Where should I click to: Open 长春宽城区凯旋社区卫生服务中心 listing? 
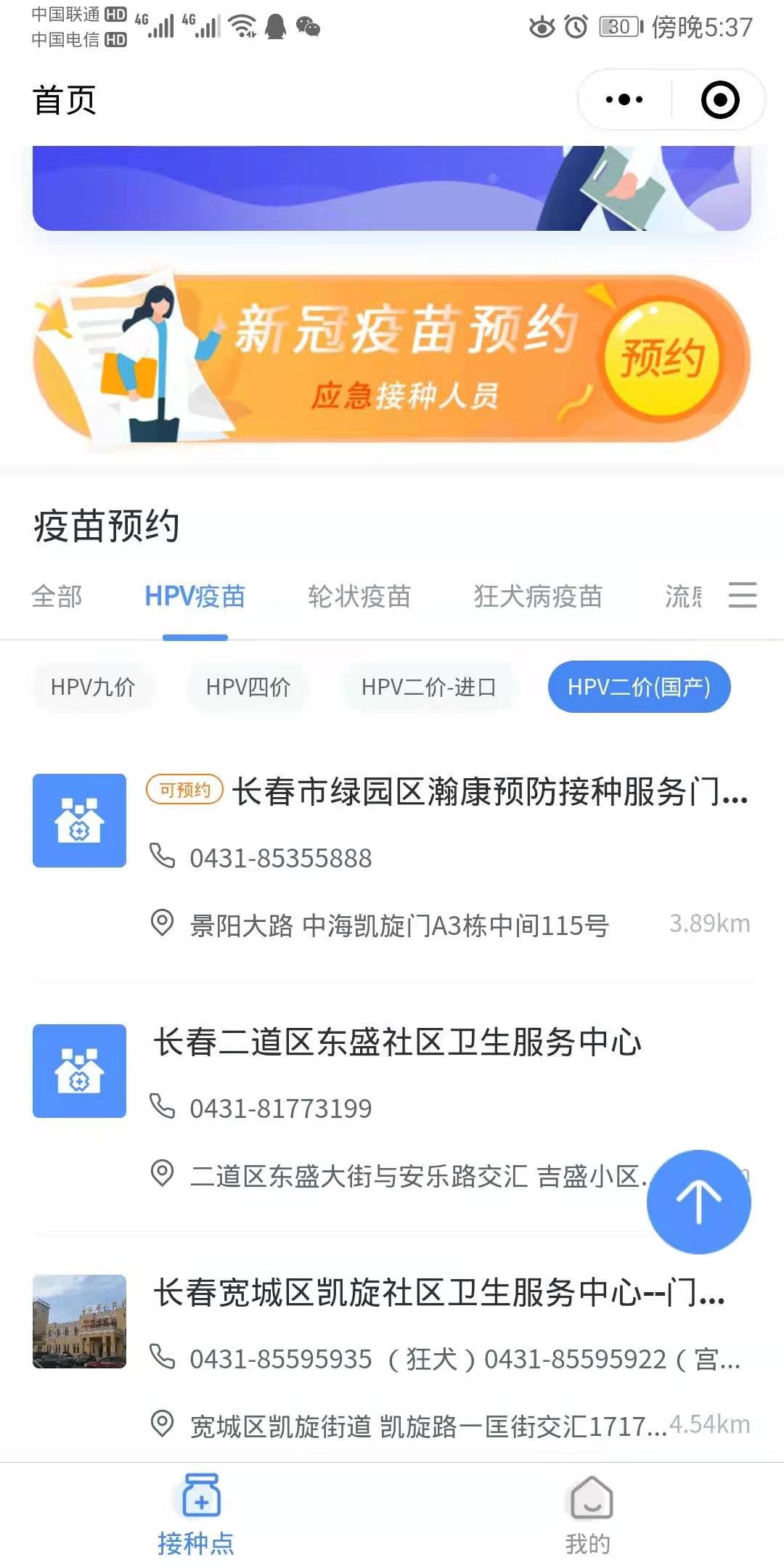pyautogui.click(x=438, y=1293)
